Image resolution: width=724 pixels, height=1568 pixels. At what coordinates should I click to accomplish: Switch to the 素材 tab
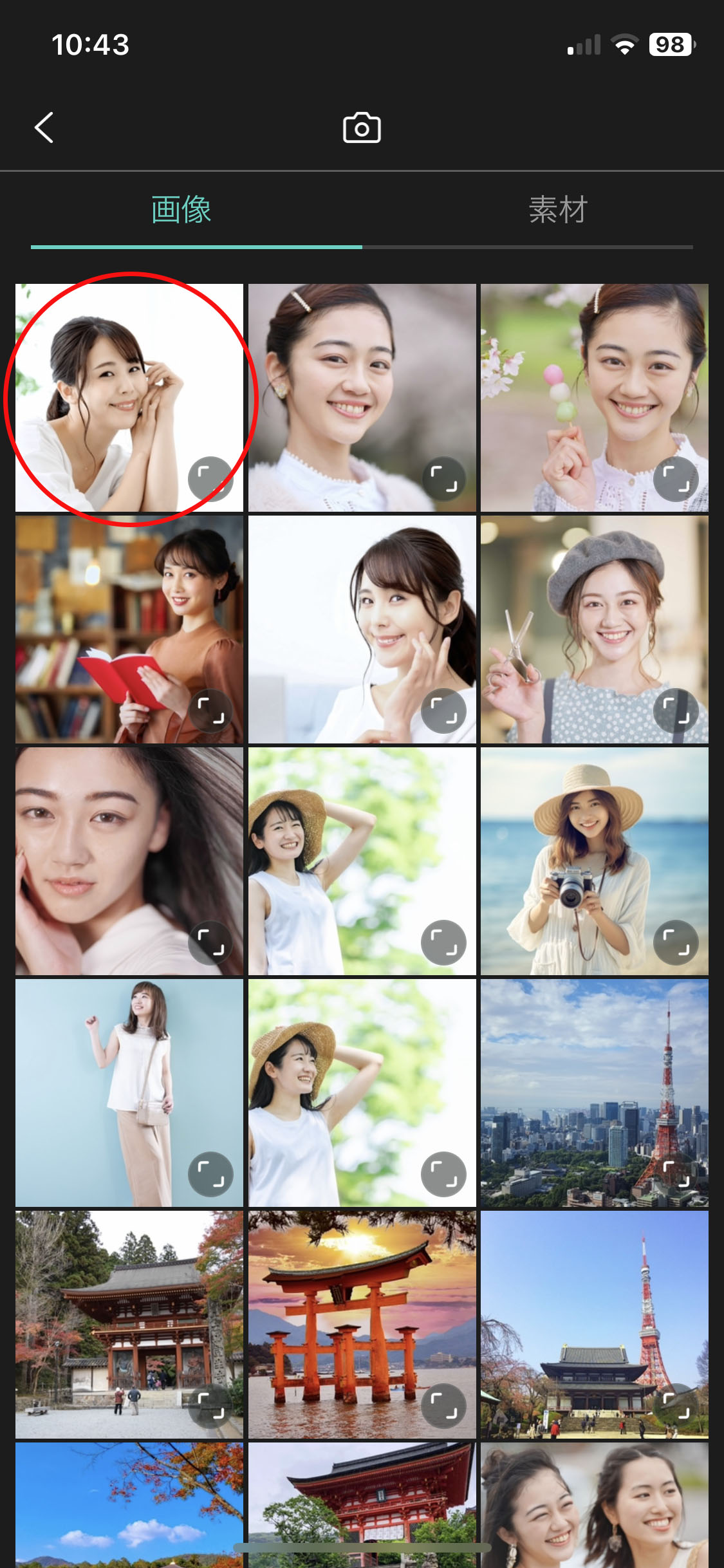click(557, 210)
